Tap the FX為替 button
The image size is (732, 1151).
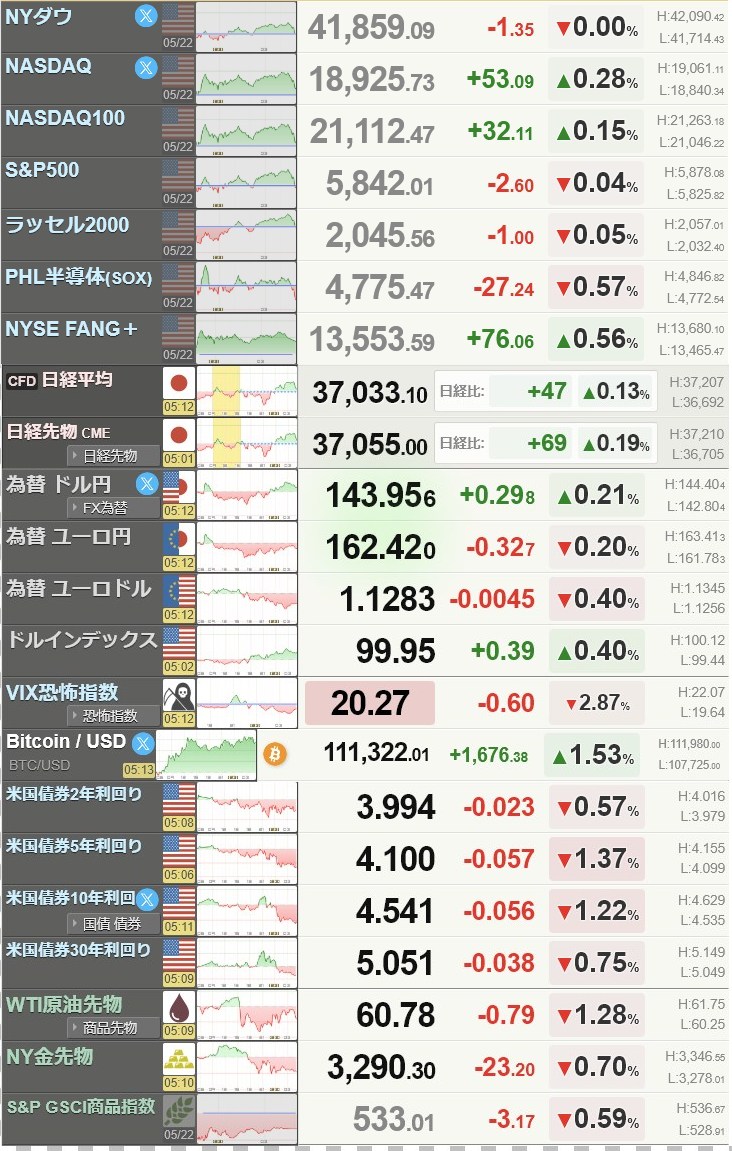(x=114, y=508)
